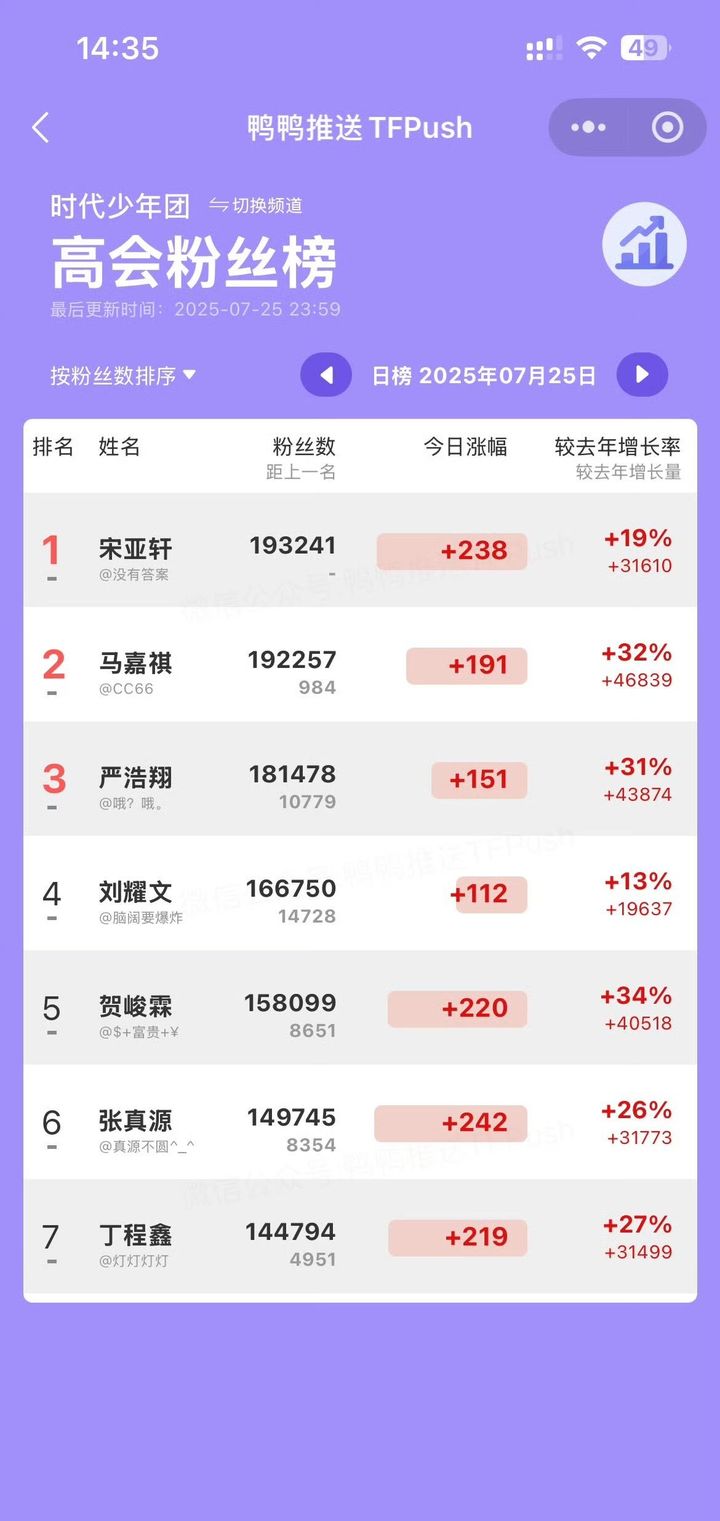
Task: Go back to the previous page
Action: 40,128
